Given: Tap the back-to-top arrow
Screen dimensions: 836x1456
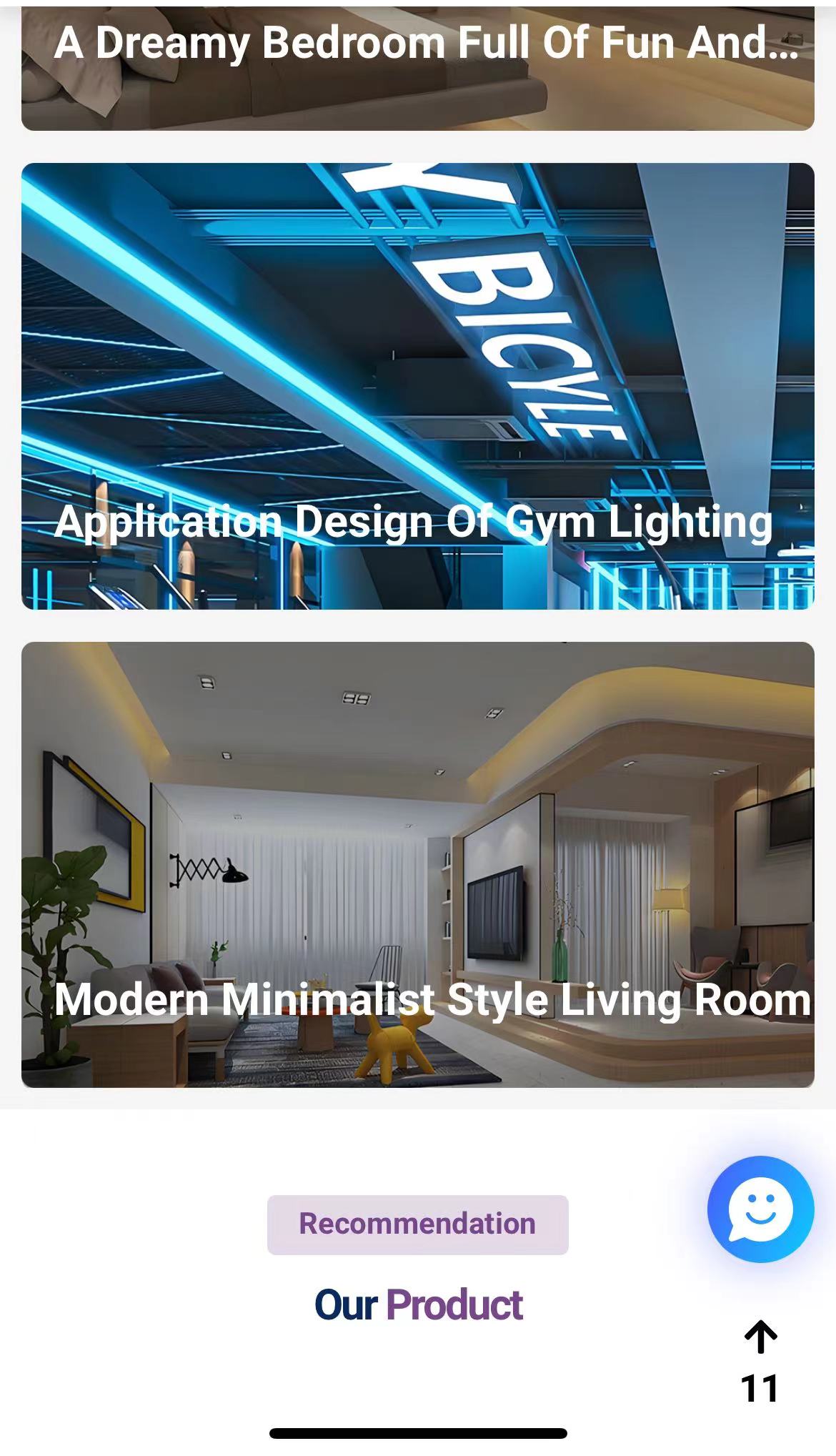Looking at the screenshot, I should click(x=760, y=1337).
